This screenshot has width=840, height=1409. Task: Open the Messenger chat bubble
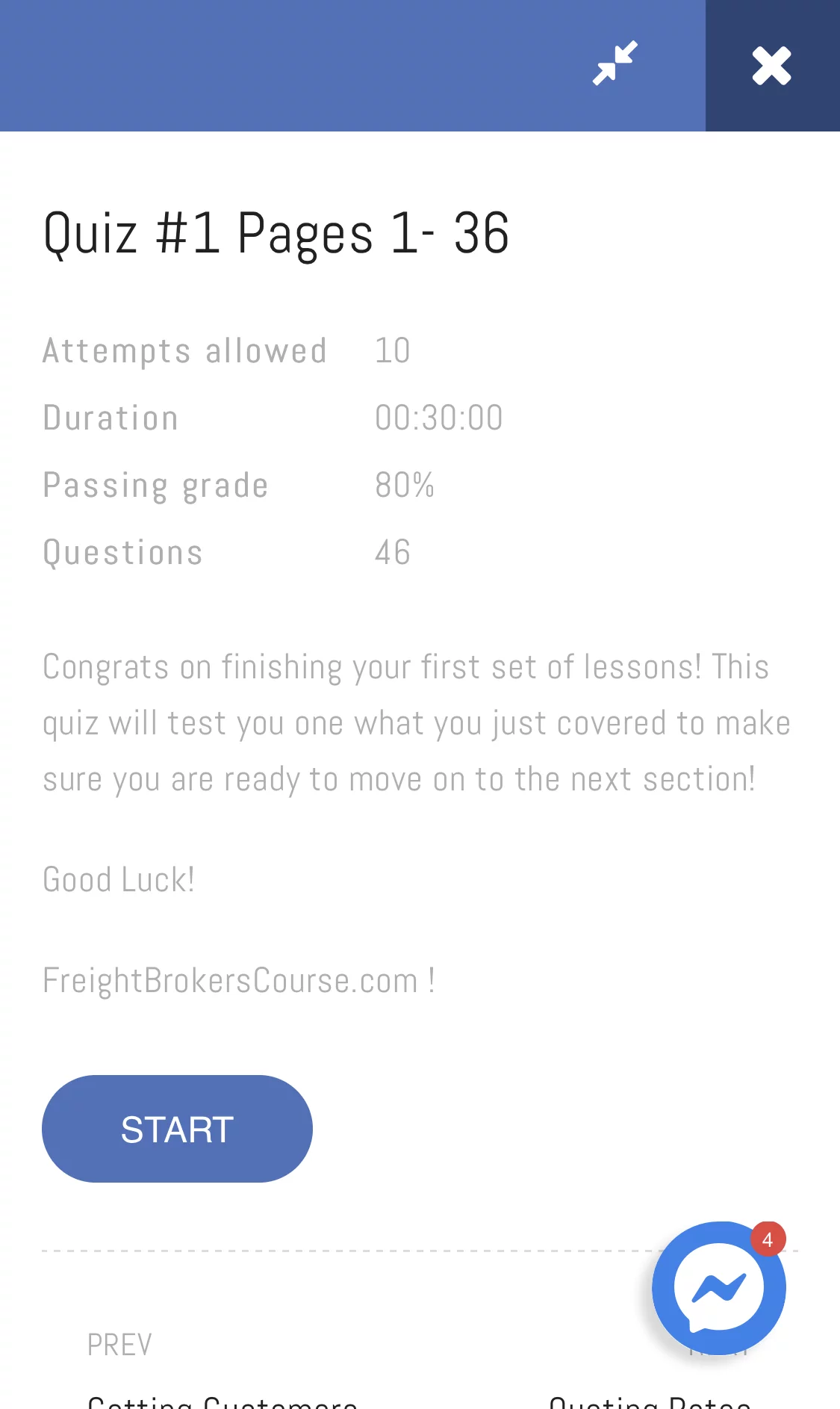click(x=718, y=1287)
